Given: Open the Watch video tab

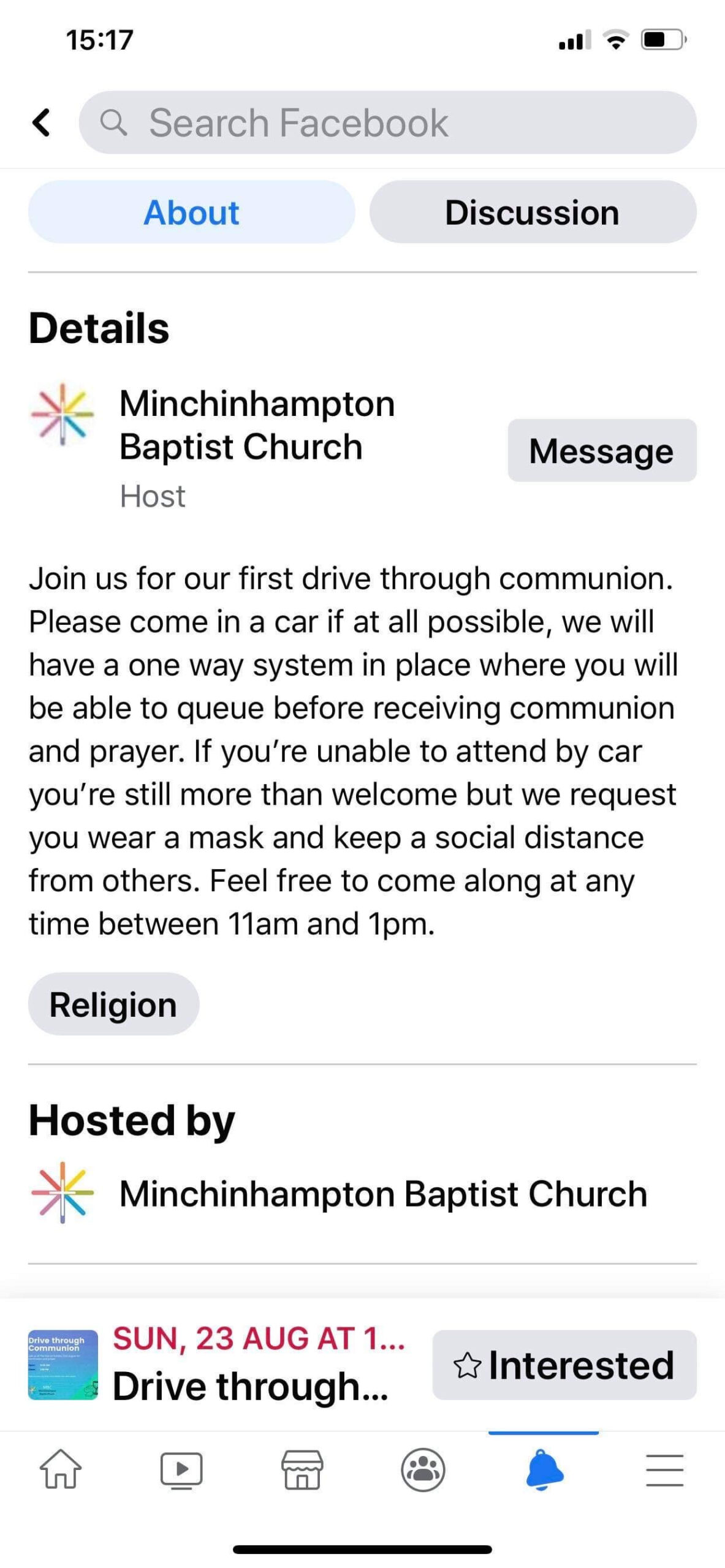Looking at the screenshot, I should (181, 1469).
